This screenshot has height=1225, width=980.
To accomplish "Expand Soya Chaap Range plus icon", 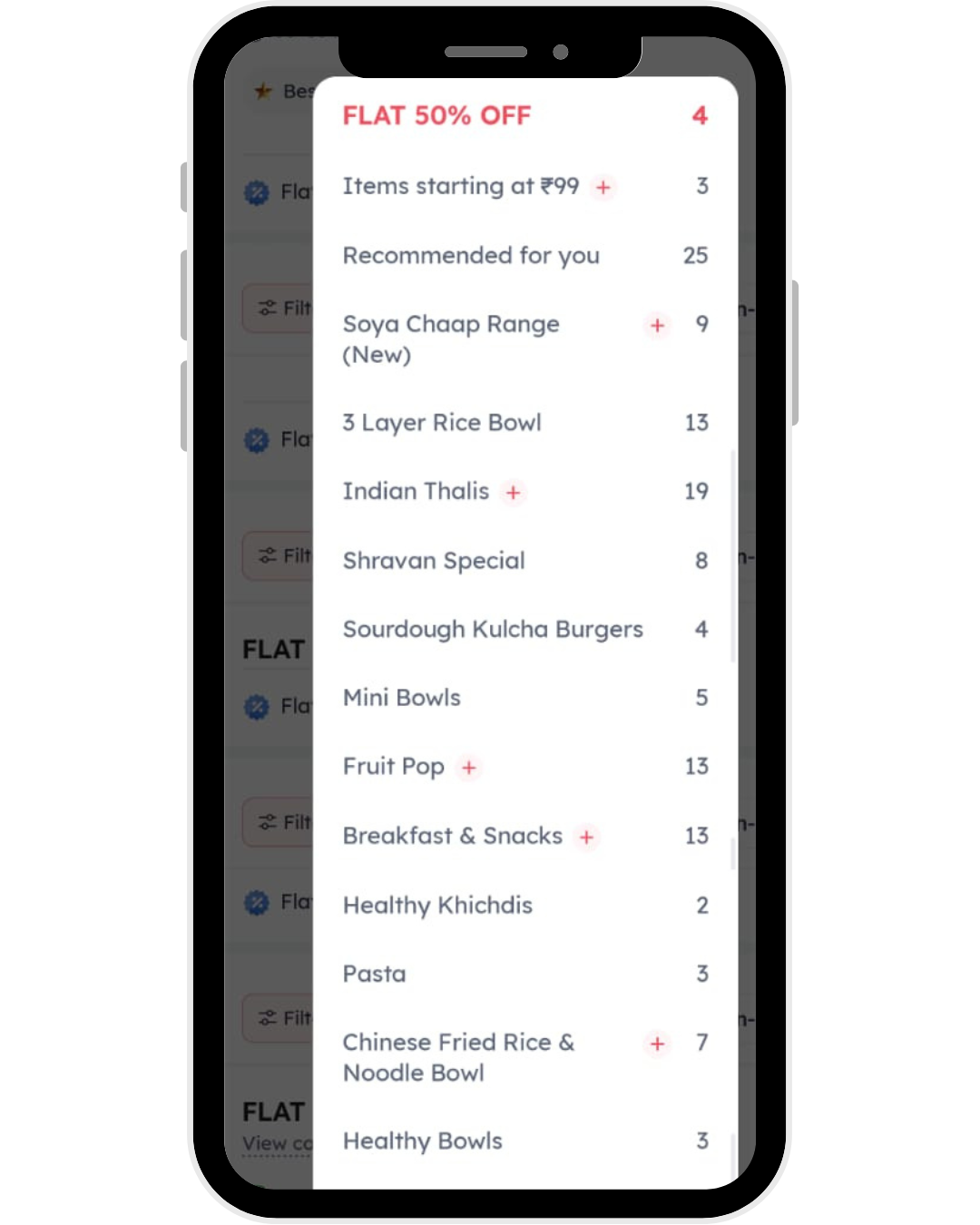I will pyautogui.click(x=658, y=325).
